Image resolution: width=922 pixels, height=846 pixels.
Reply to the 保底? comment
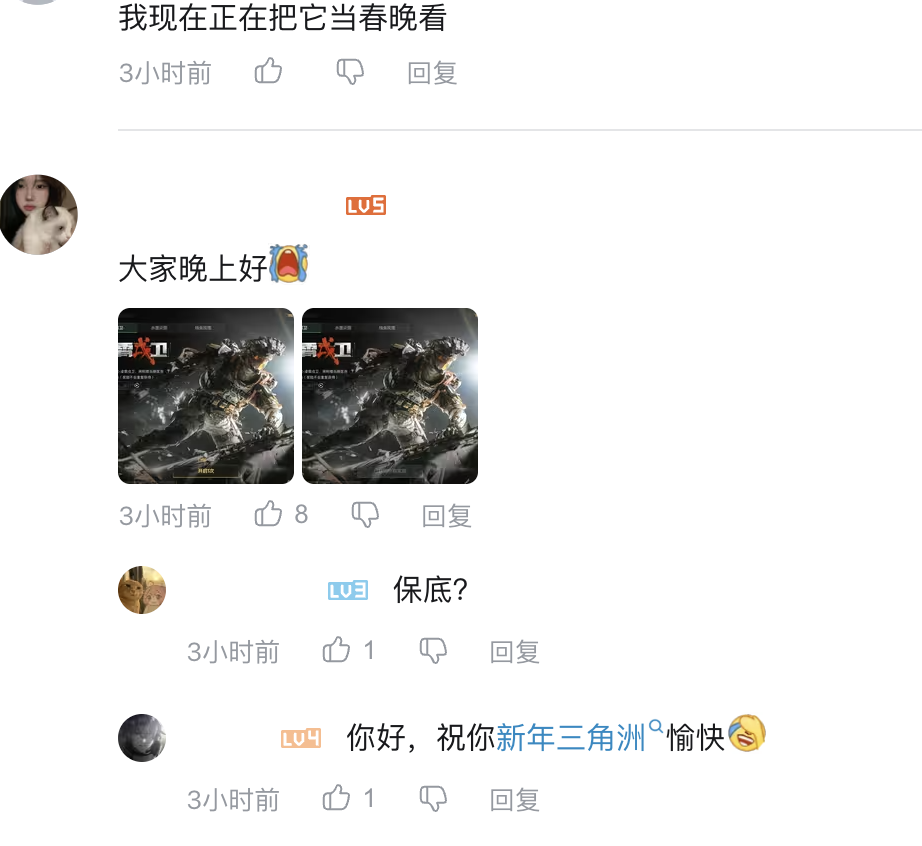[514, 652]
